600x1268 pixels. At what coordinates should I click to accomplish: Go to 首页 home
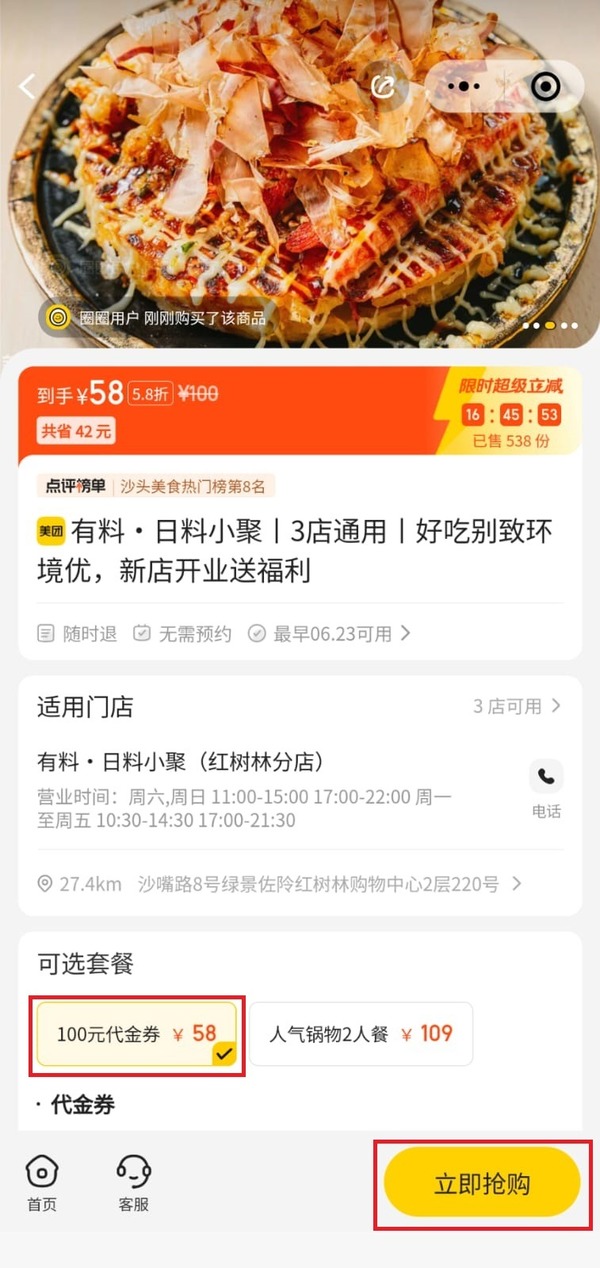(x=42, y=1182)
